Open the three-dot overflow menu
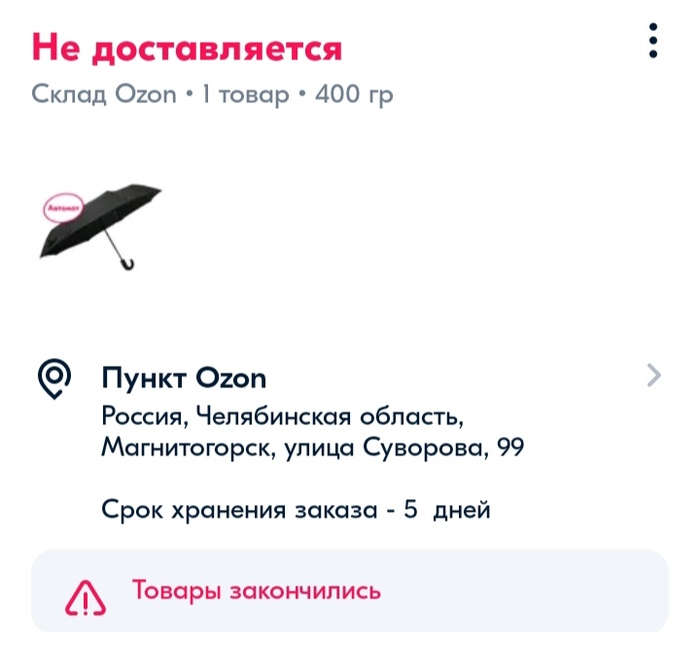Image resolution: width=700 pixels, height=646 pixels. point(653,40)
